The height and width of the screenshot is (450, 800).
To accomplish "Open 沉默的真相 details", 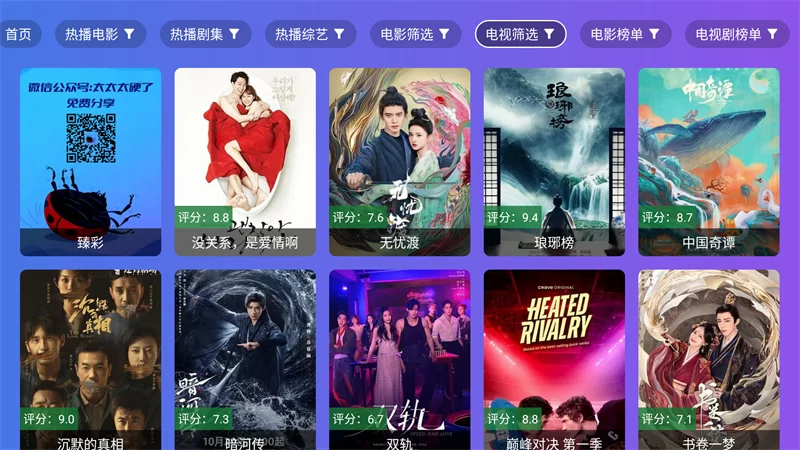I will [90, 360].
